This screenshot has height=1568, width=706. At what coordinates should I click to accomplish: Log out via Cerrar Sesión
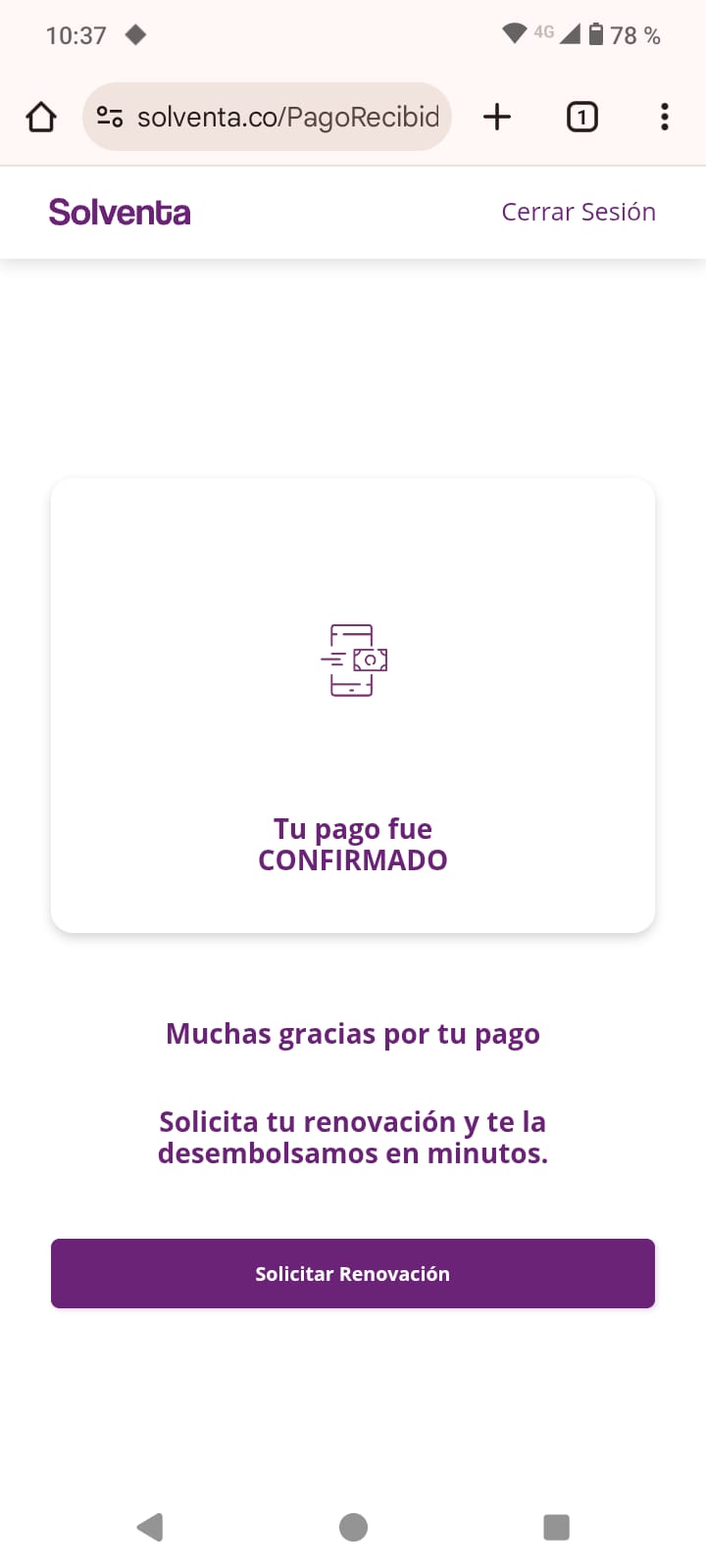(579, 212)
